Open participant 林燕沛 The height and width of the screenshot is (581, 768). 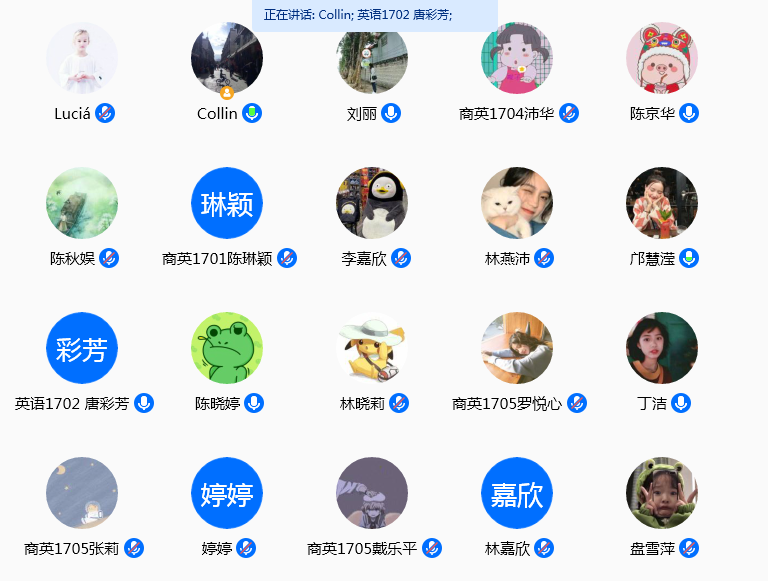[x=517, y=203]
